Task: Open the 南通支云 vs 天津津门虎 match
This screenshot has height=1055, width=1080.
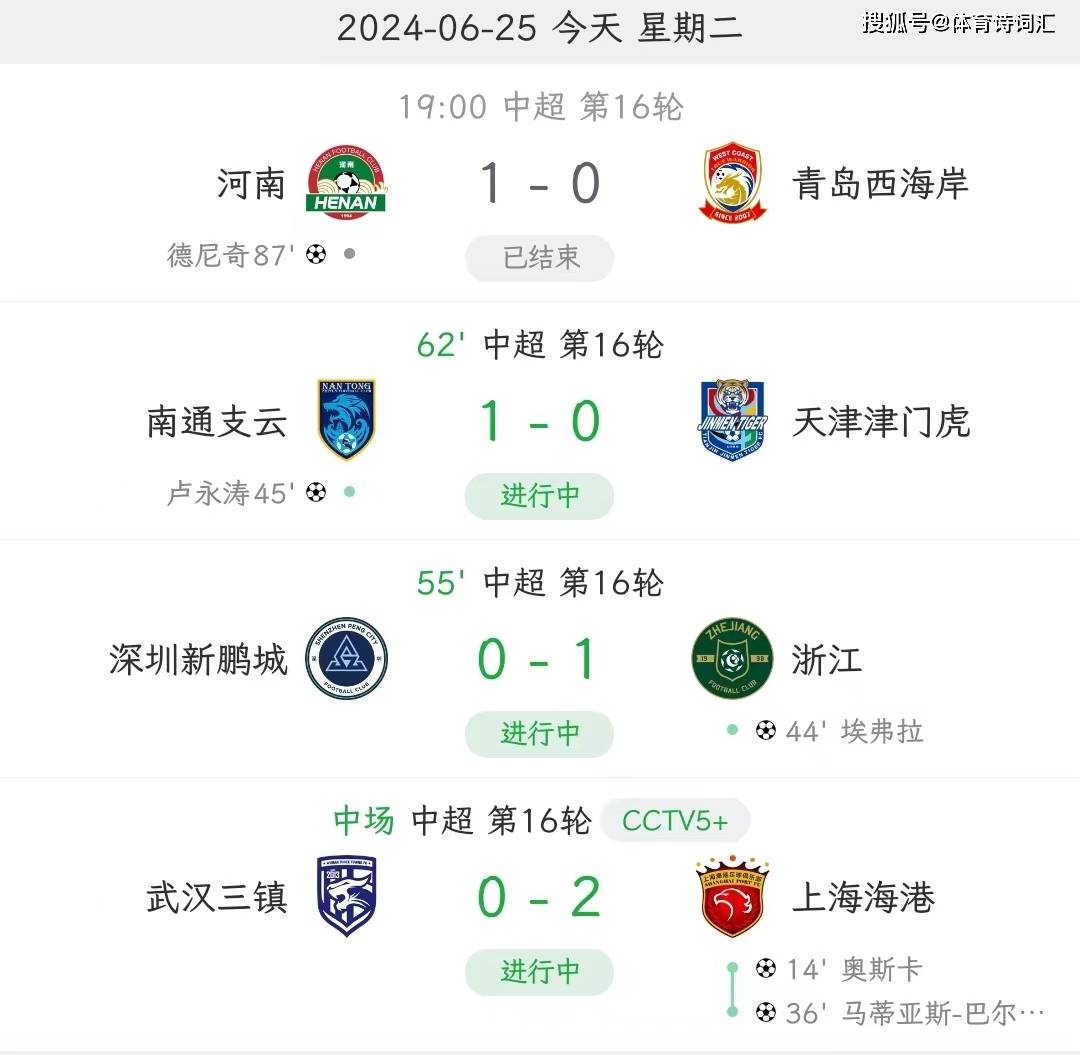Action: click(x=540, y=421)
